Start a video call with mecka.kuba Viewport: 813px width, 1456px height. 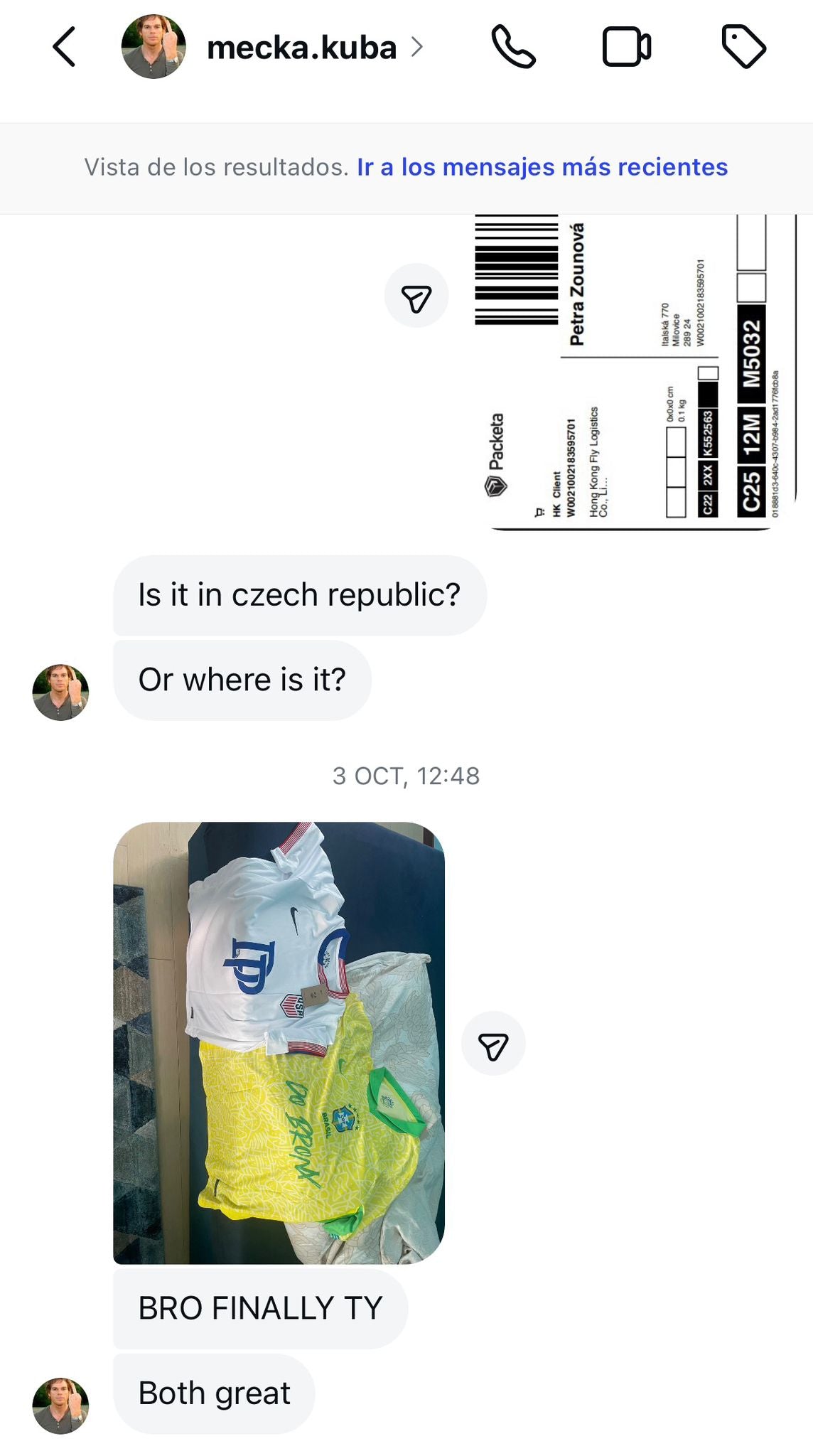(626, 47)
